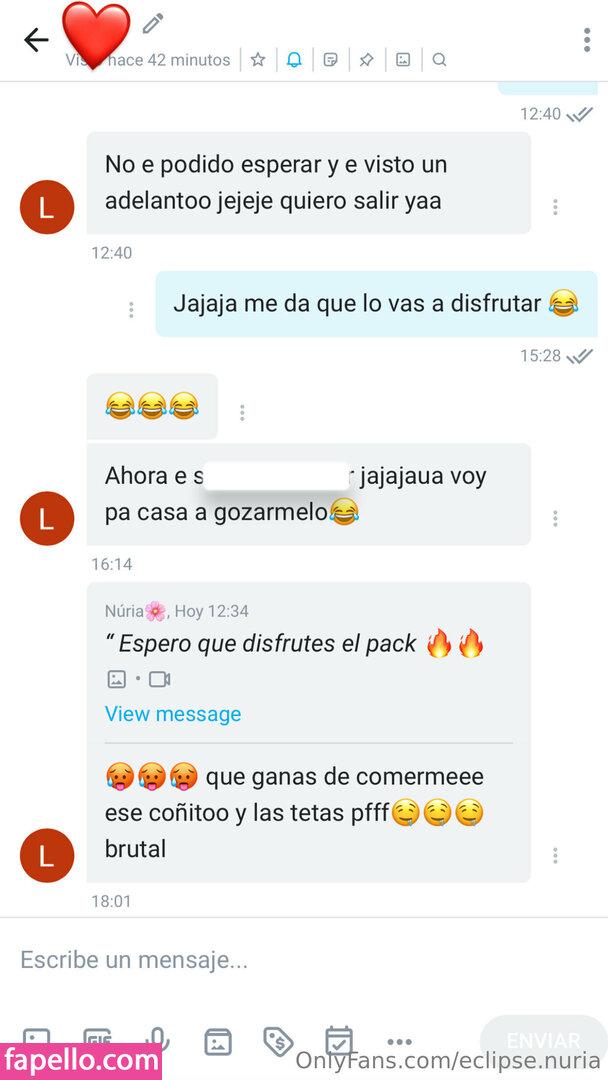Open options for the "voy pa casa" message
The width and height of the screenshot is (608, 1080).
coord(555,518)
